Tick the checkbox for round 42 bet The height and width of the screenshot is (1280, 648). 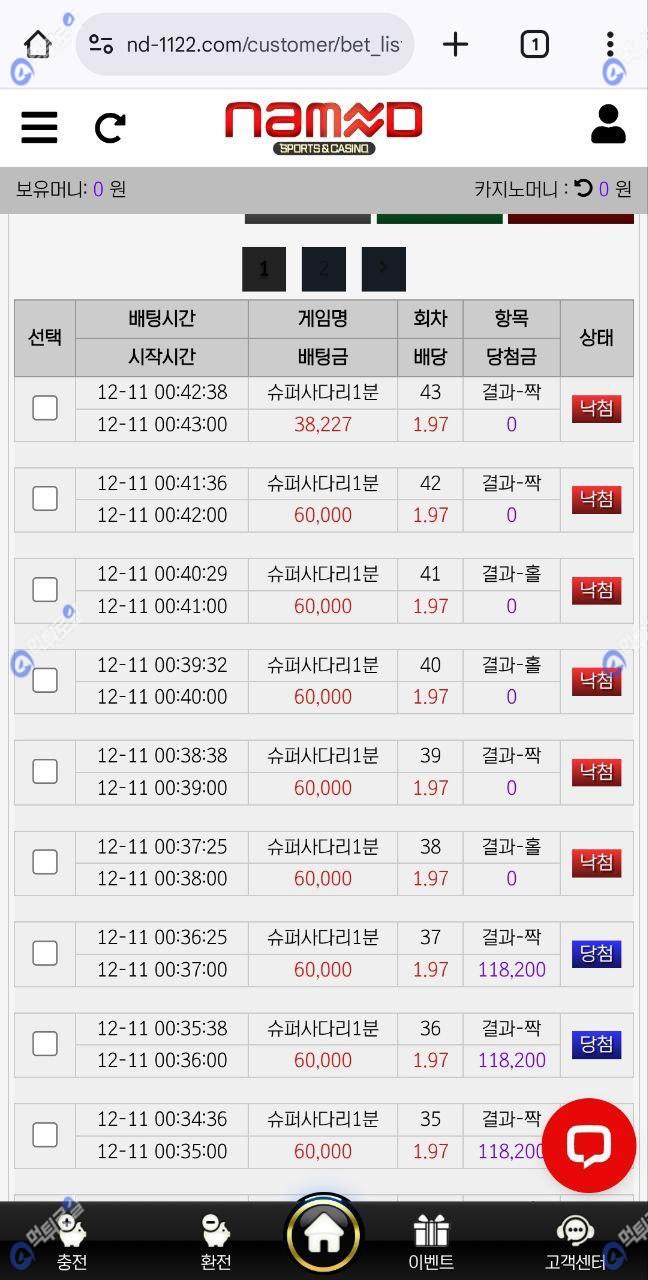pyautogui.click(x=45, y=498)
